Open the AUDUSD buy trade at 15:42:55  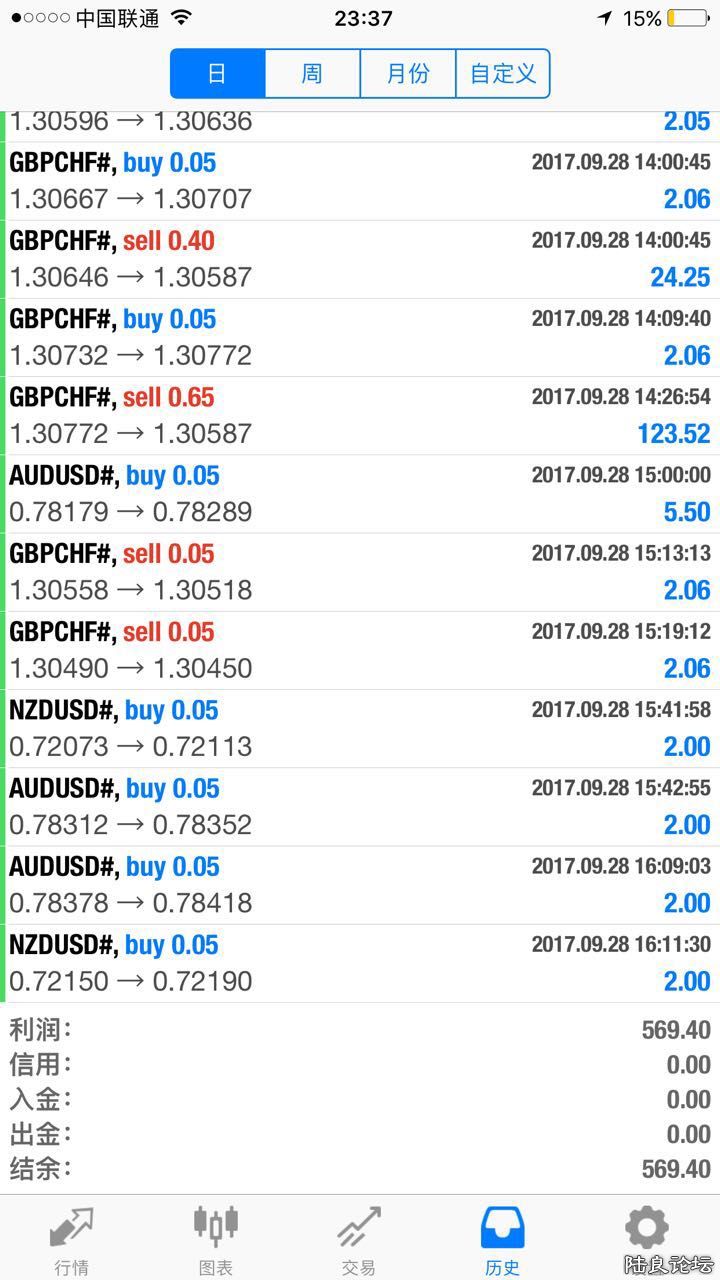tap(360, 807)
